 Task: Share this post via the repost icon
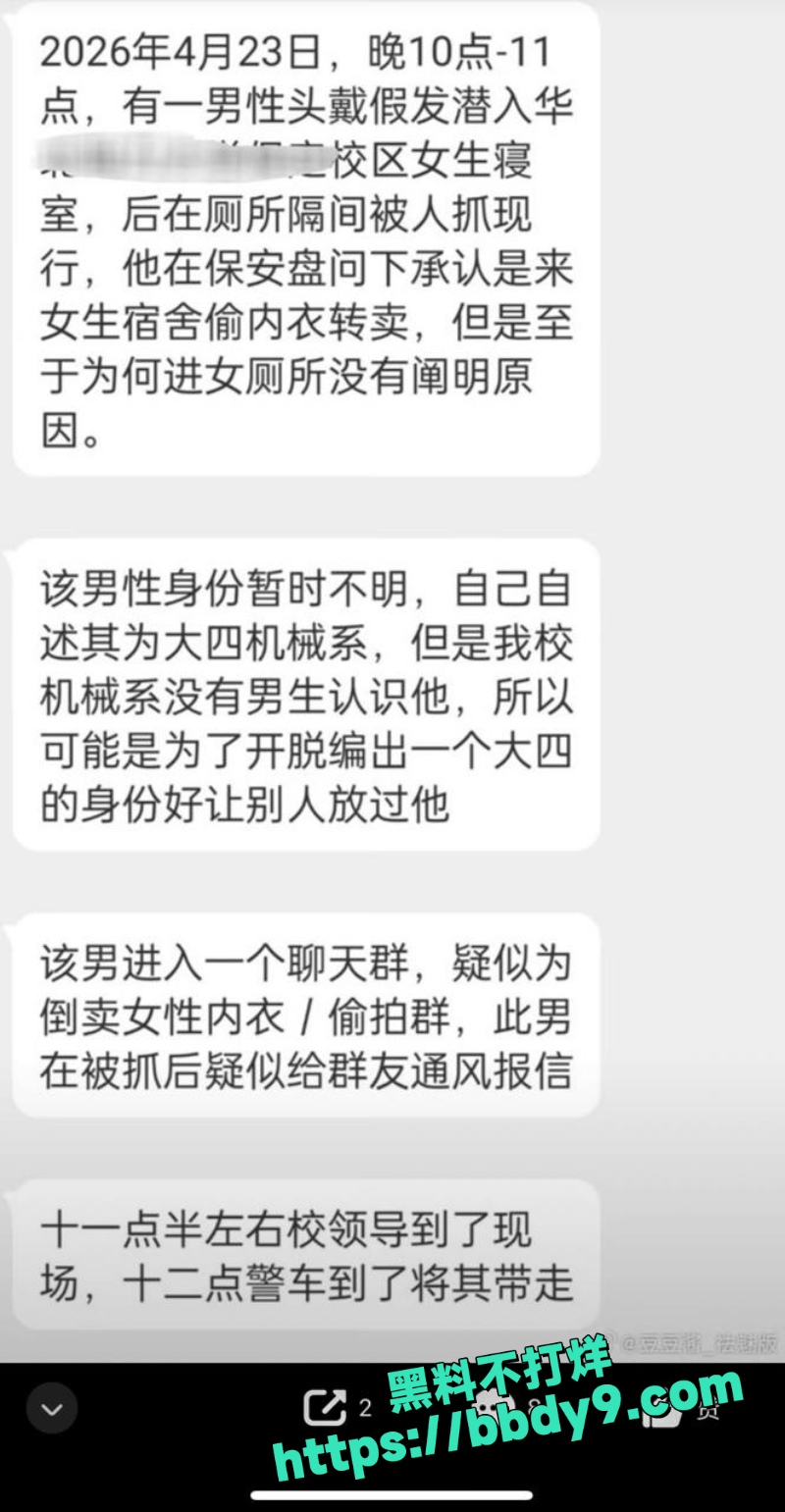pyautogui.click(x=325, y=1409)
